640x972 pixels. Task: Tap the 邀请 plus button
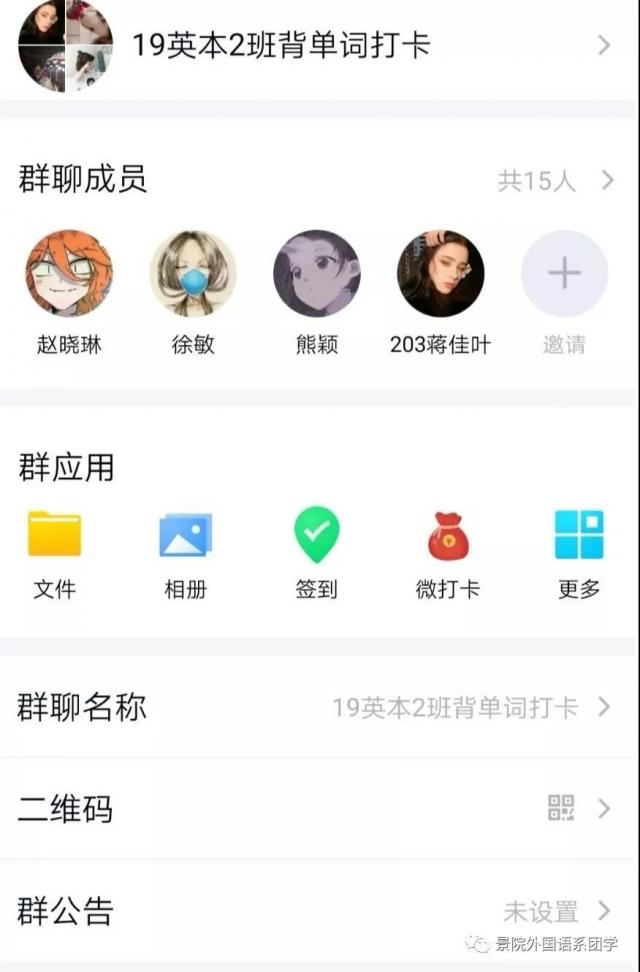(x=564, y=274)
